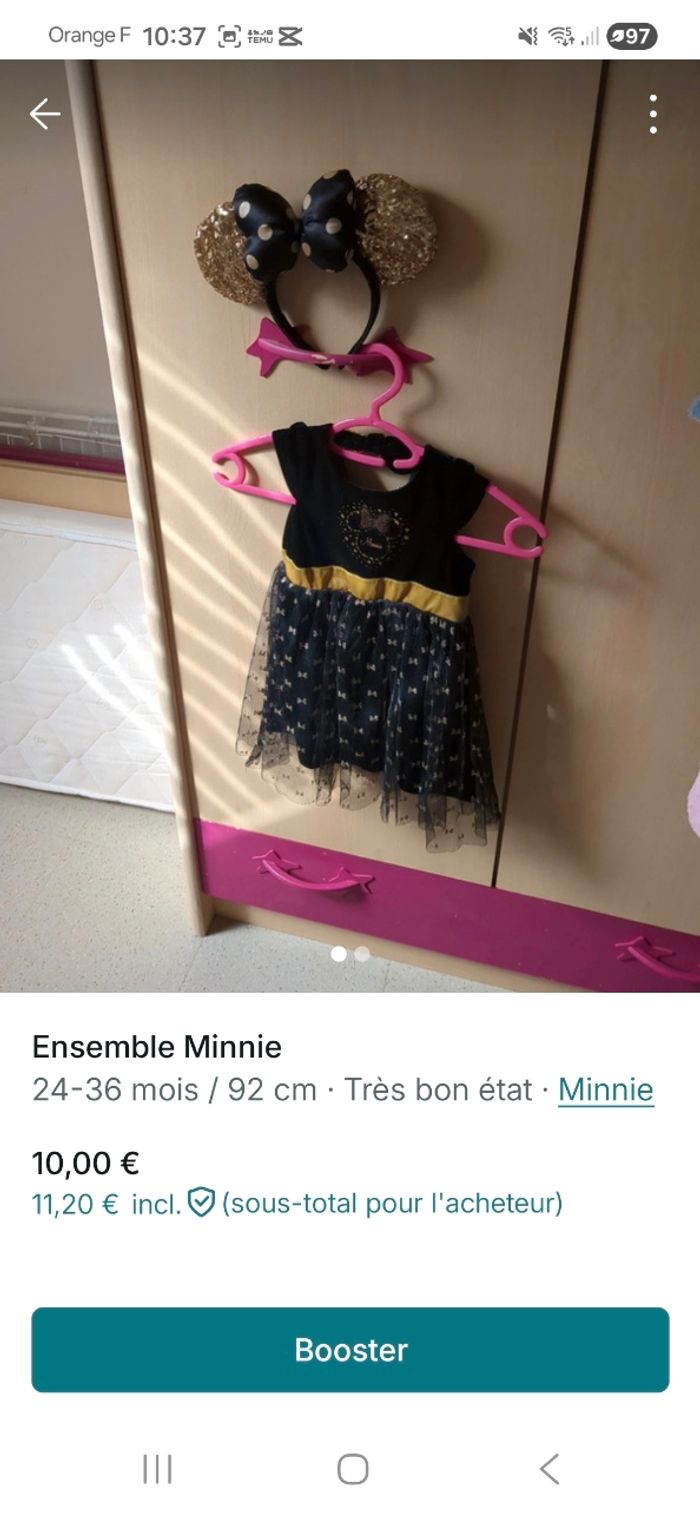Go back using the top arrow
Image resolution: width=700 pixels, height=1517 pixels.
click(45, 115)
